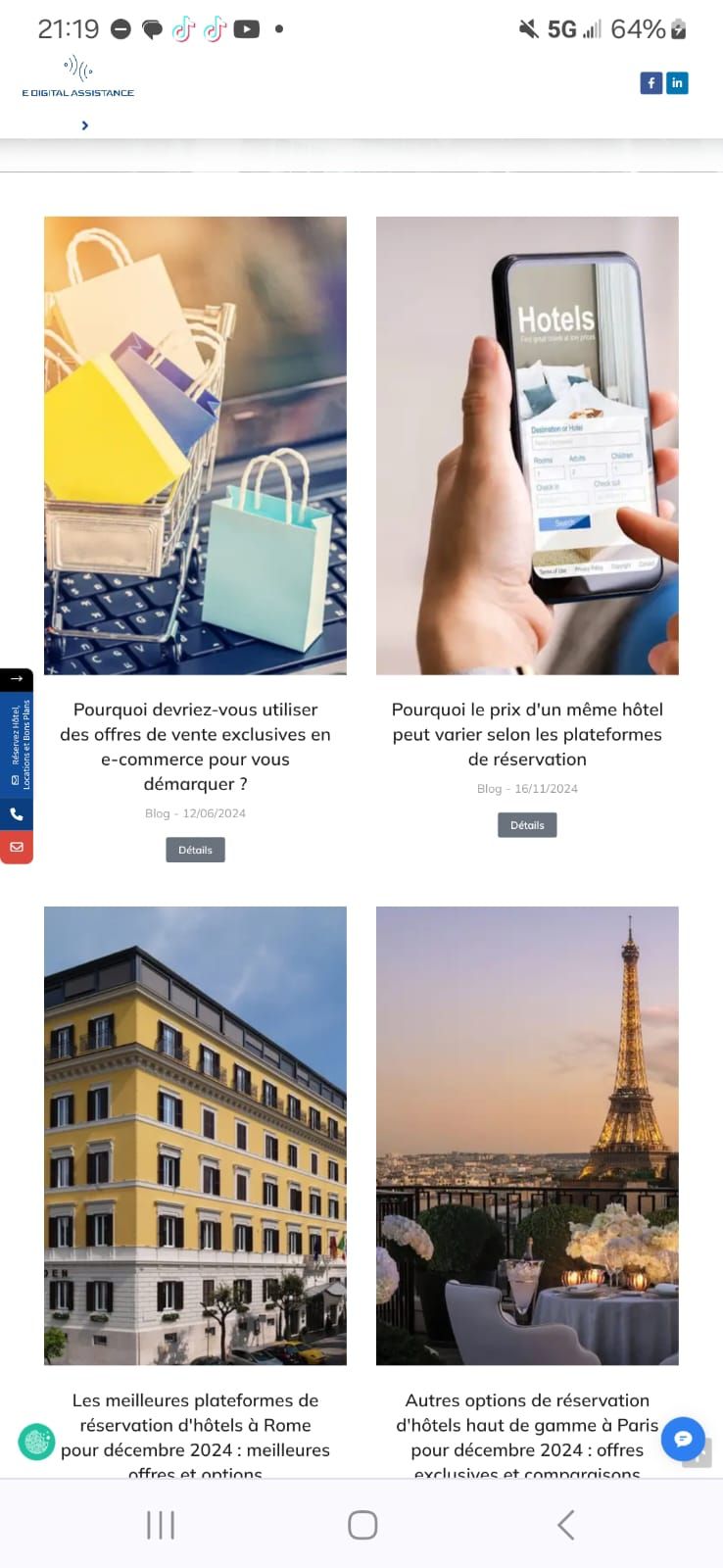
Task: Open the Rome hotel booking article image
Action: pyautogui.click(x=195, y=1135)
